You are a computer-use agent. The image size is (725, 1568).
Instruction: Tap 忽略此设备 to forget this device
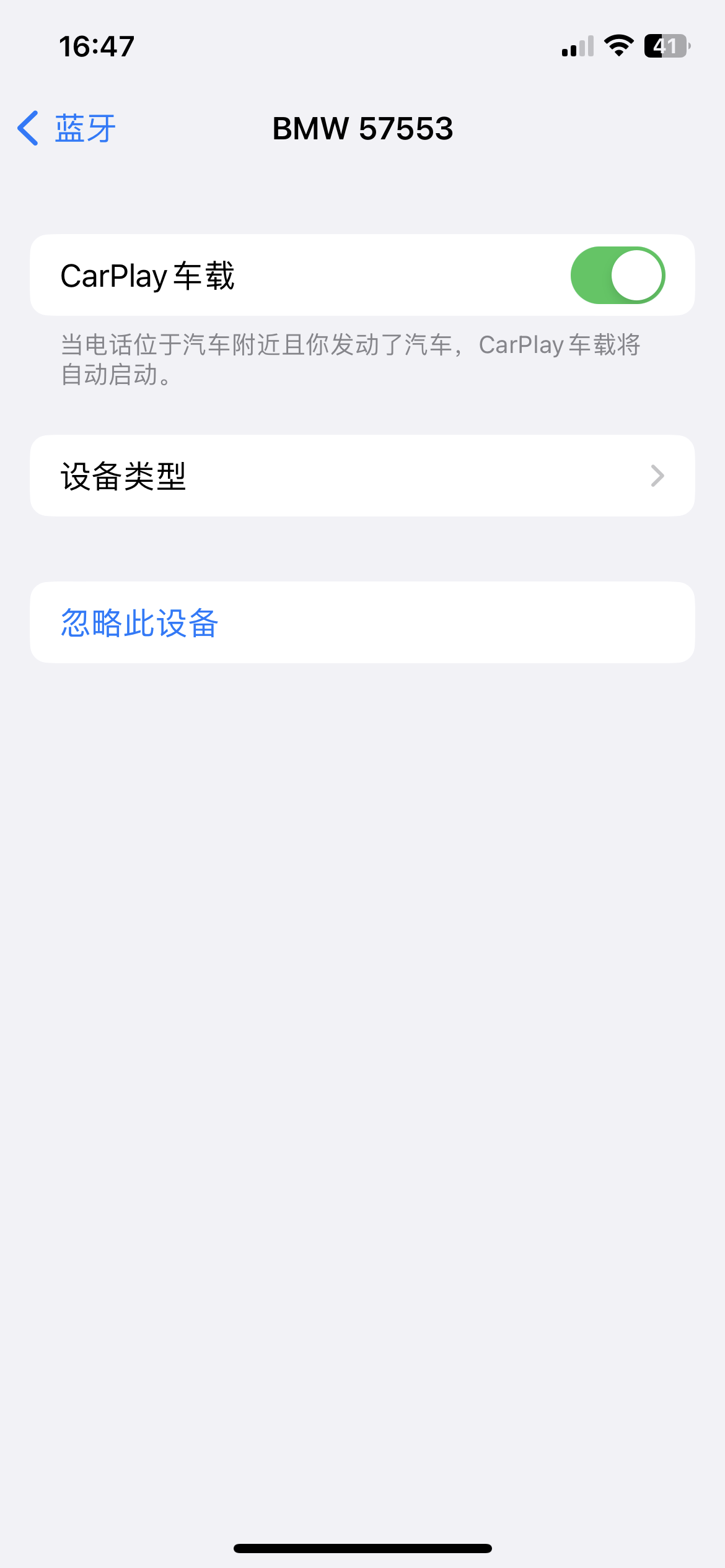(x=140, y=623)
